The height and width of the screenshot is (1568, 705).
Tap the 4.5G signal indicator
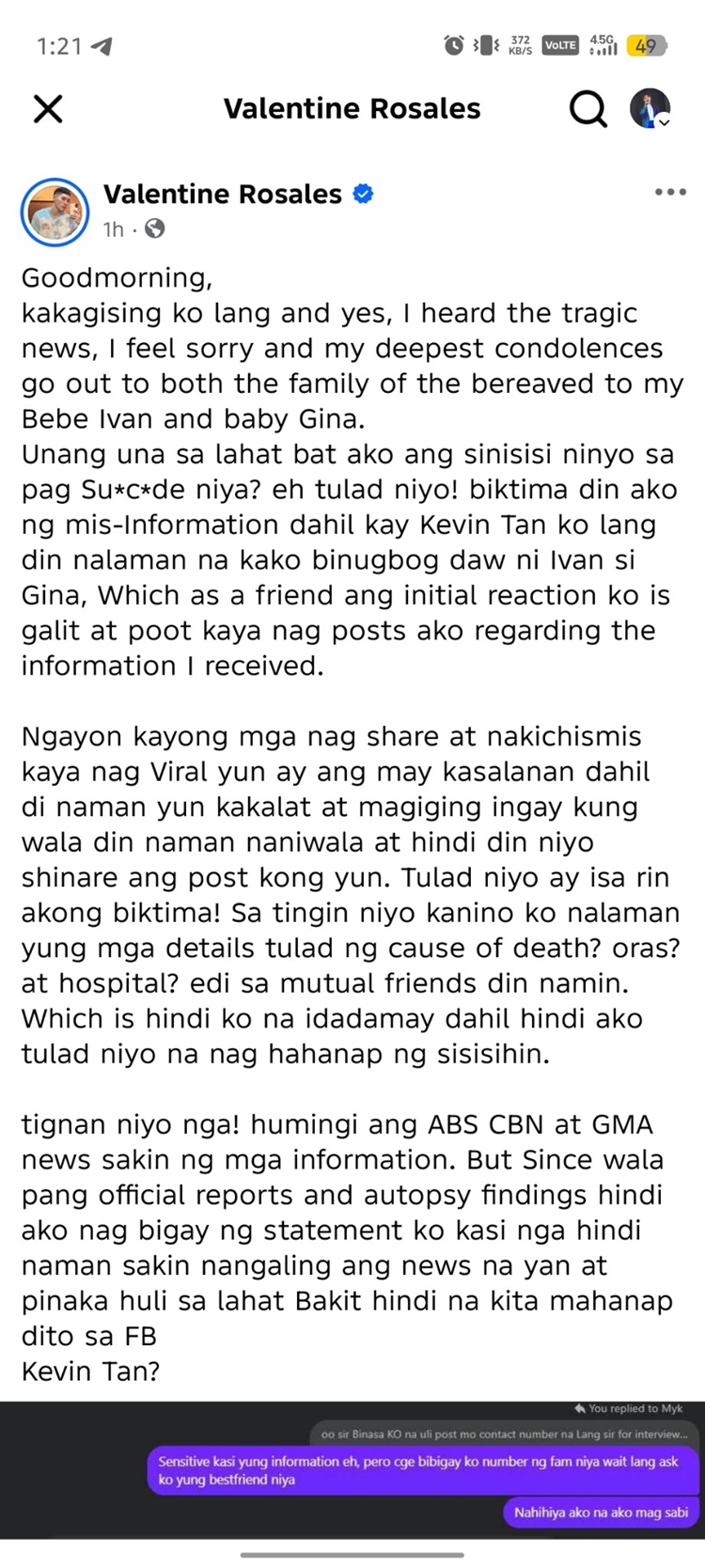pyautogui.click(x=603, y=43)
